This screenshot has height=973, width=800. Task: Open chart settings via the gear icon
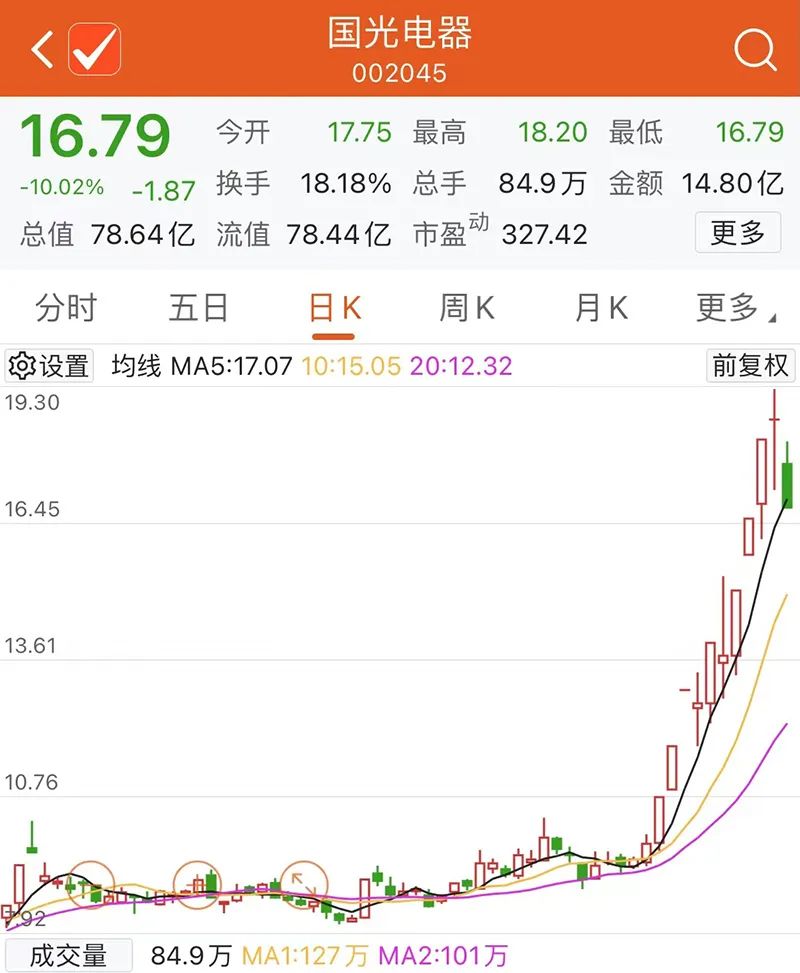(x=20, y=366)
